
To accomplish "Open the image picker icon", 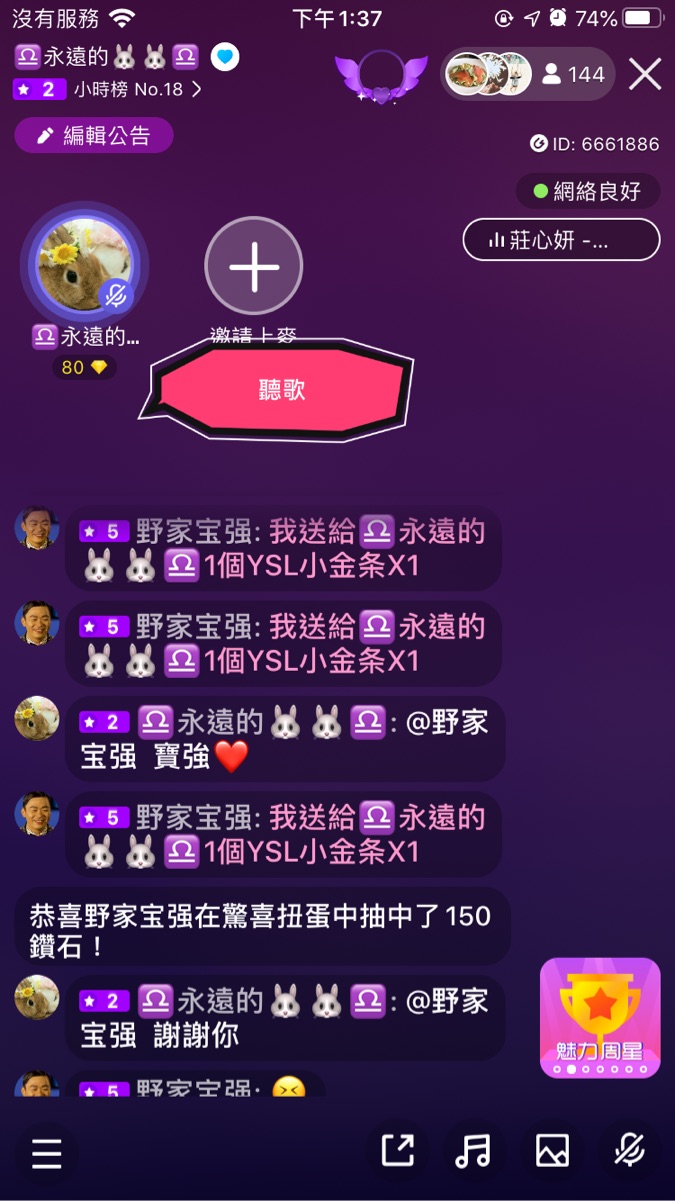I will [552, 1151].
